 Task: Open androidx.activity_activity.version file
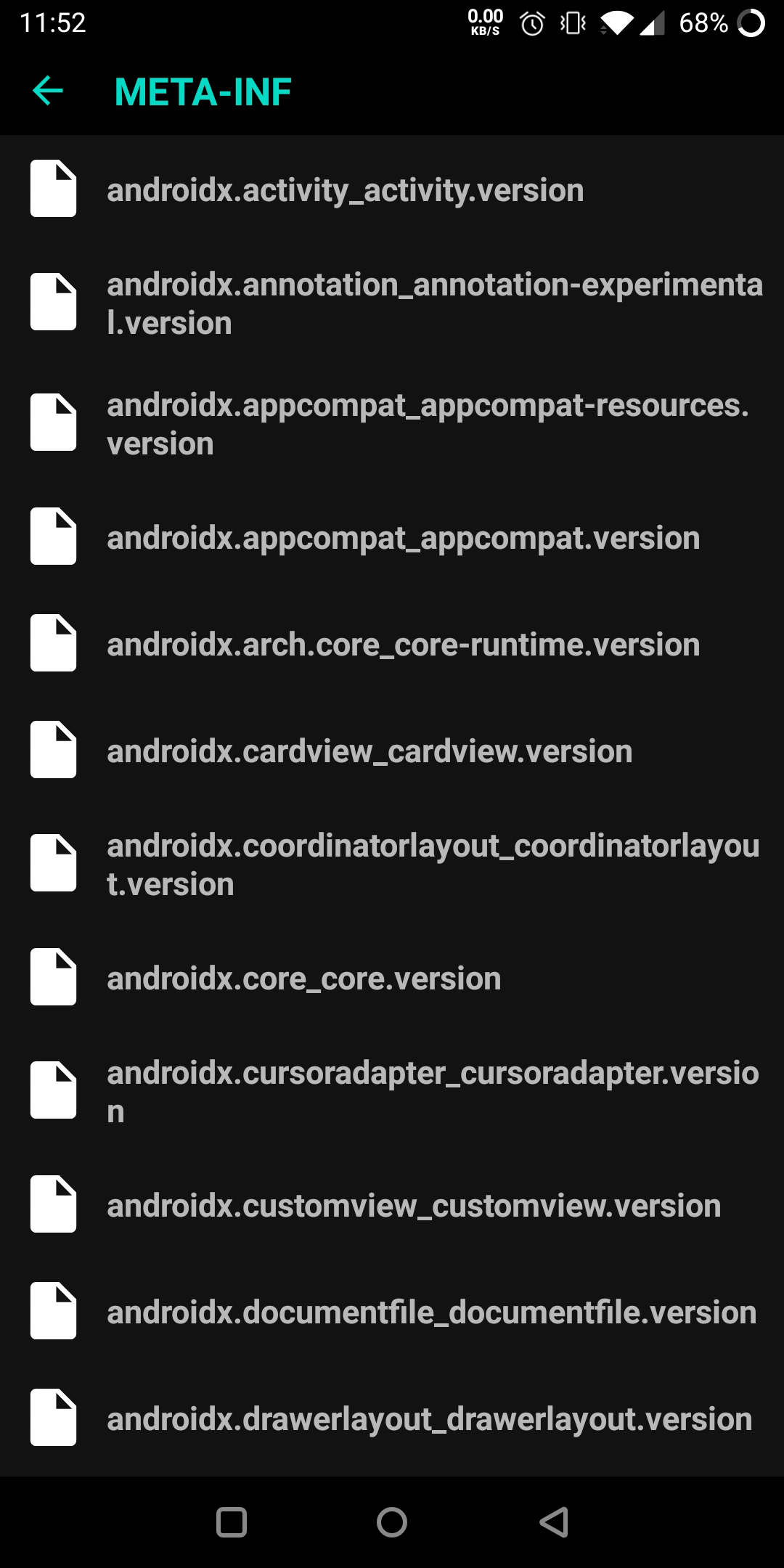click(x=345, y=190)
